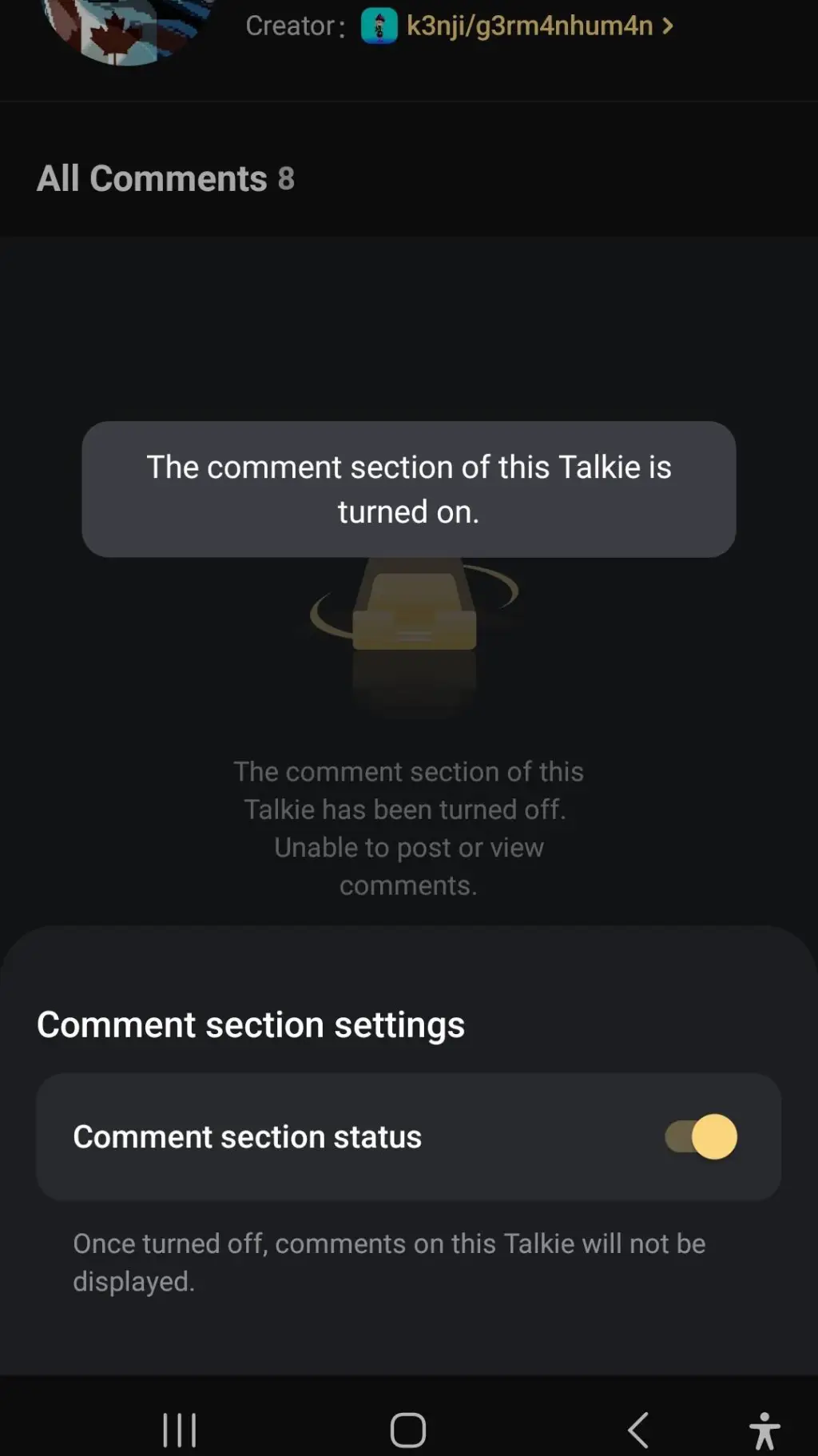Image resolution: width=818 pixels, height=1456 pixels.
Task: Toggle the Comment section status switch
Action: pos(701,1136)
